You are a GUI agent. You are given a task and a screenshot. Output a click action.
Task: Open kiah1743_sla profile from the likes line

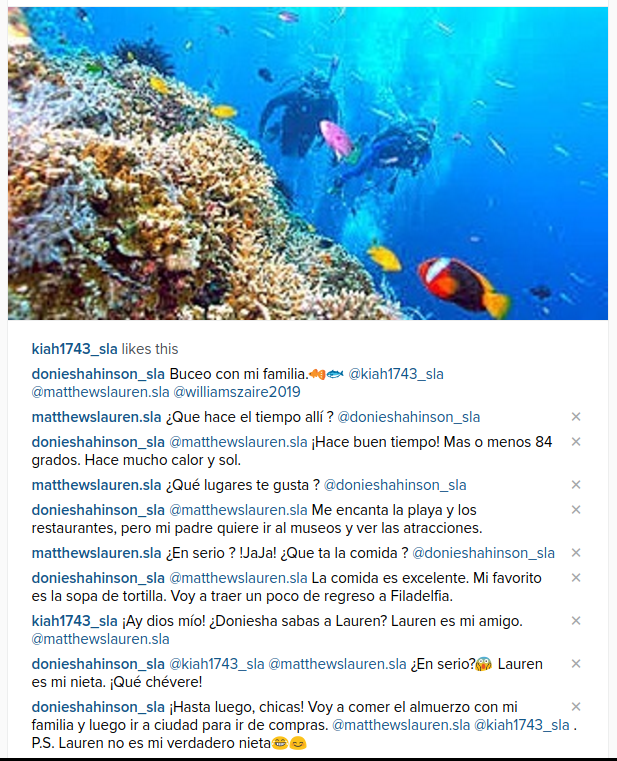click(x=74, y=349)
